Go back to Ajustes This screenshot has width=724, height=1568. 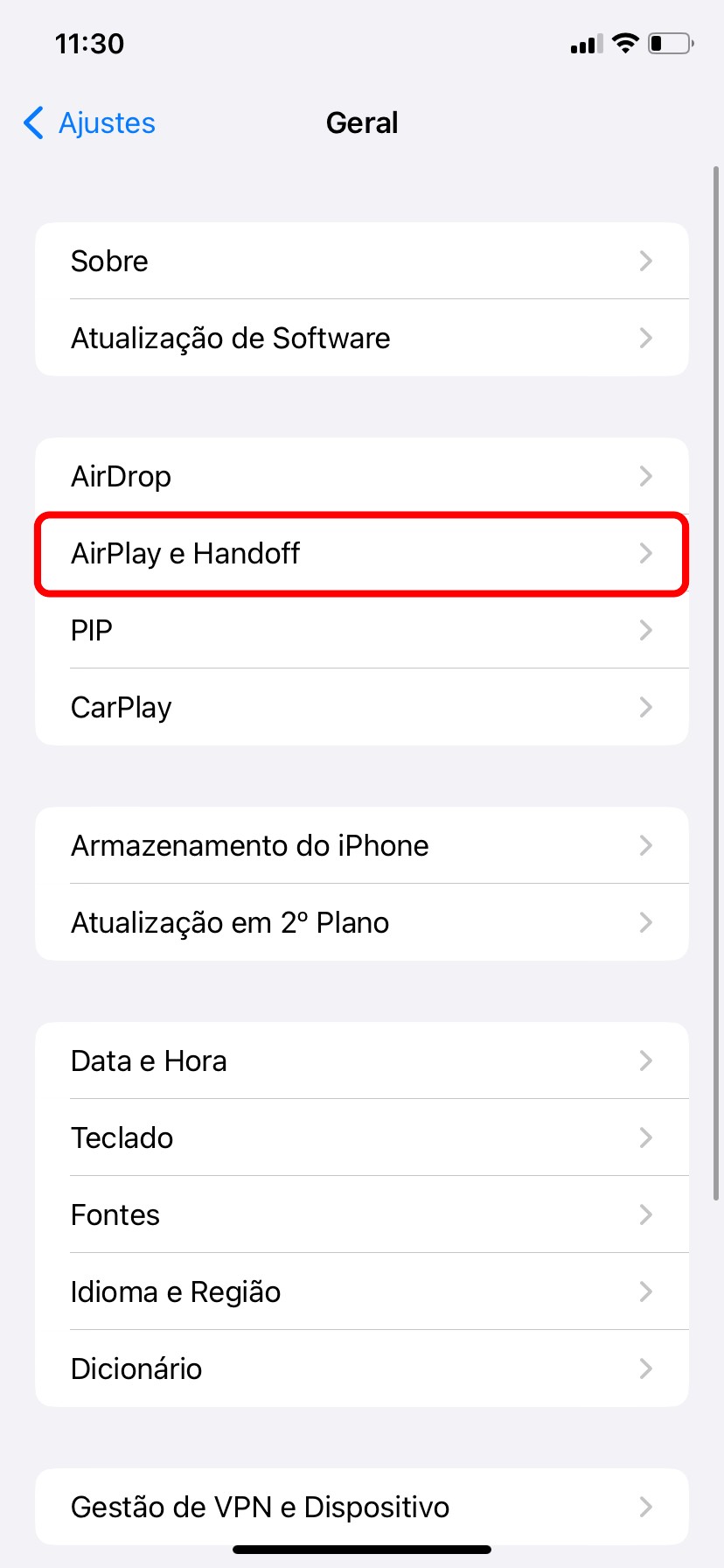89,123
